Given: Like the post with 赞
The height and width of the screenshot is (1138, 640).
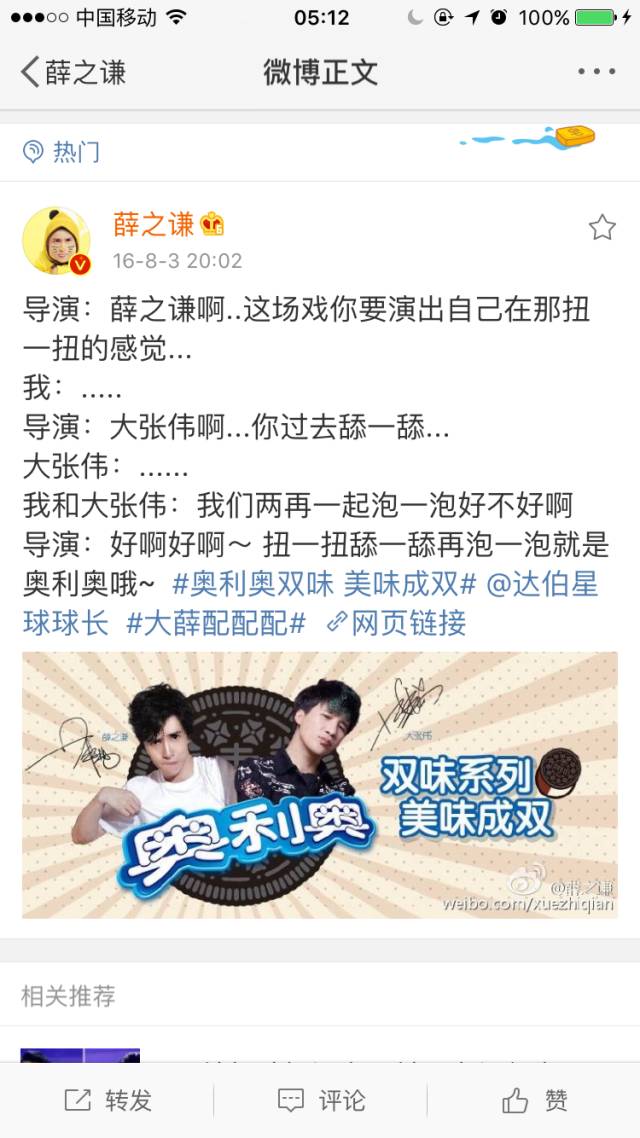Looking at the screenshot, I should click(535, 1101).
